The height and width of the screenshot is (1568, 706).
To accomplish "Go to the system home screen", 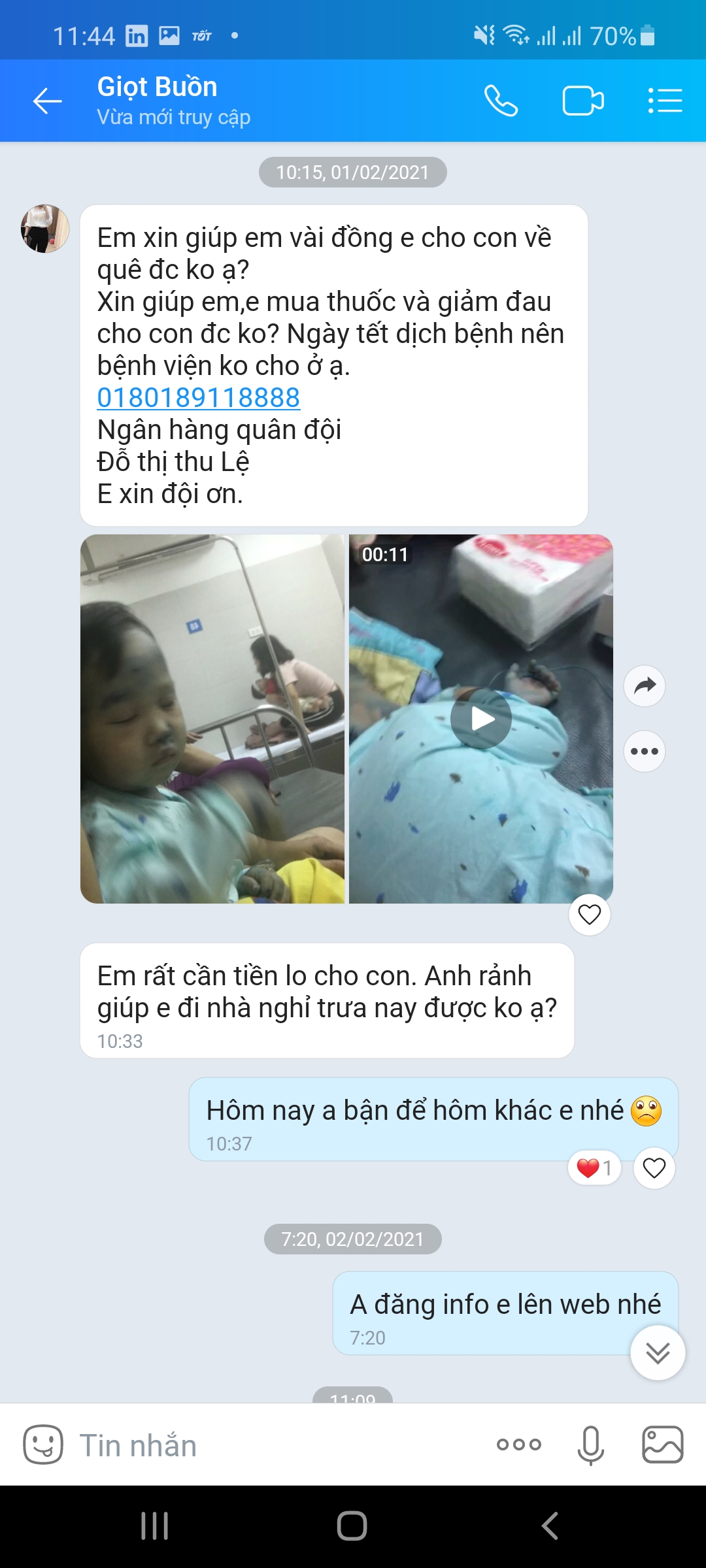I will [352, 1526].
